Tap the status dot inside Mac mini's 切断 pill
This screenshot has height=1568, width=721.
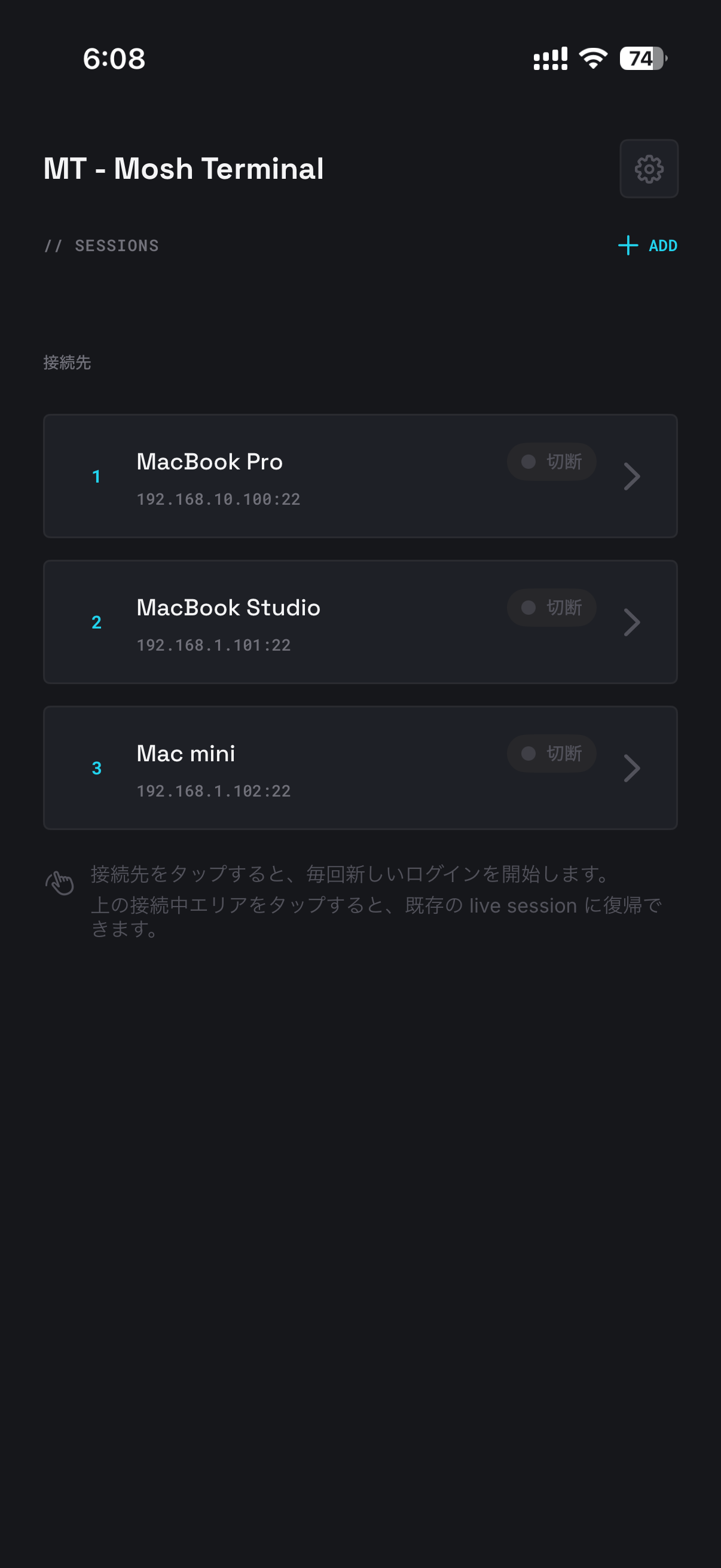[x=528, y=753]
